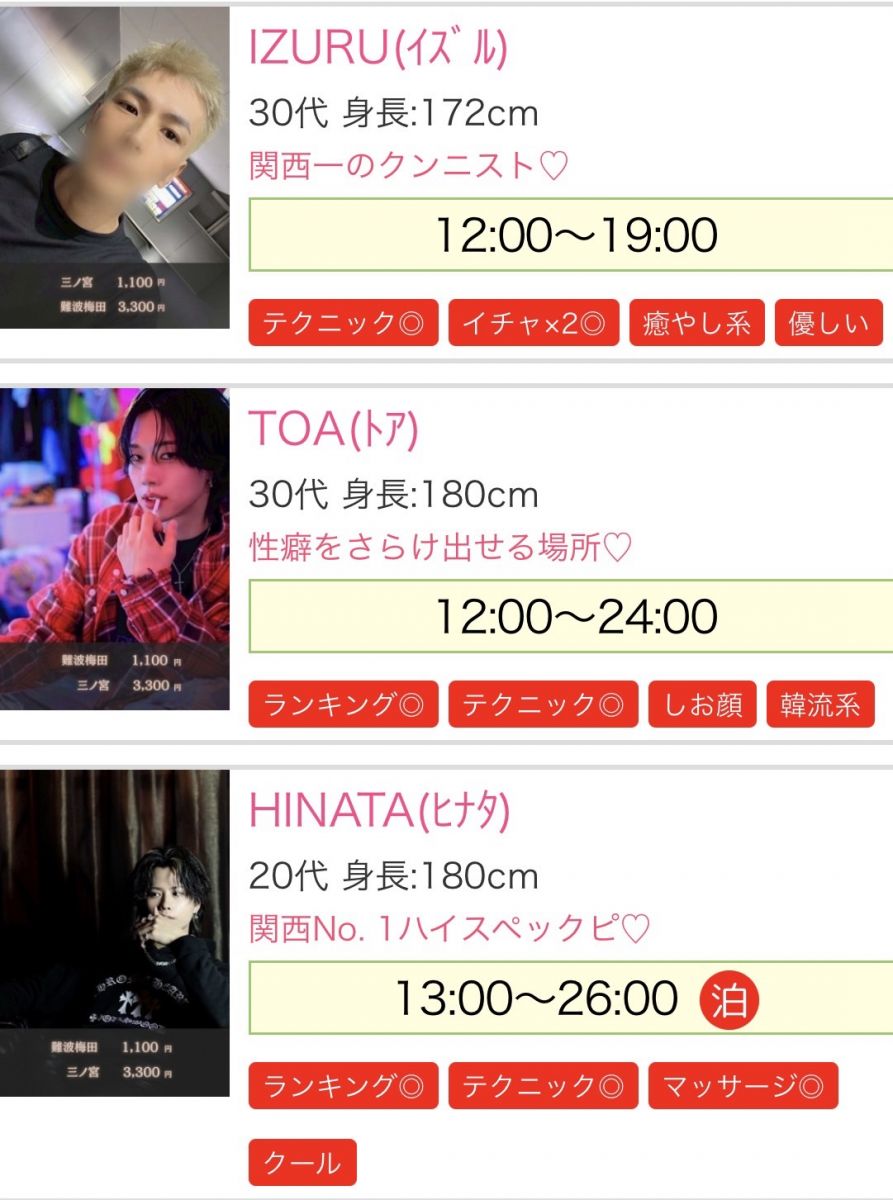Open the TOA(トア) name link

tap(333, 430)
